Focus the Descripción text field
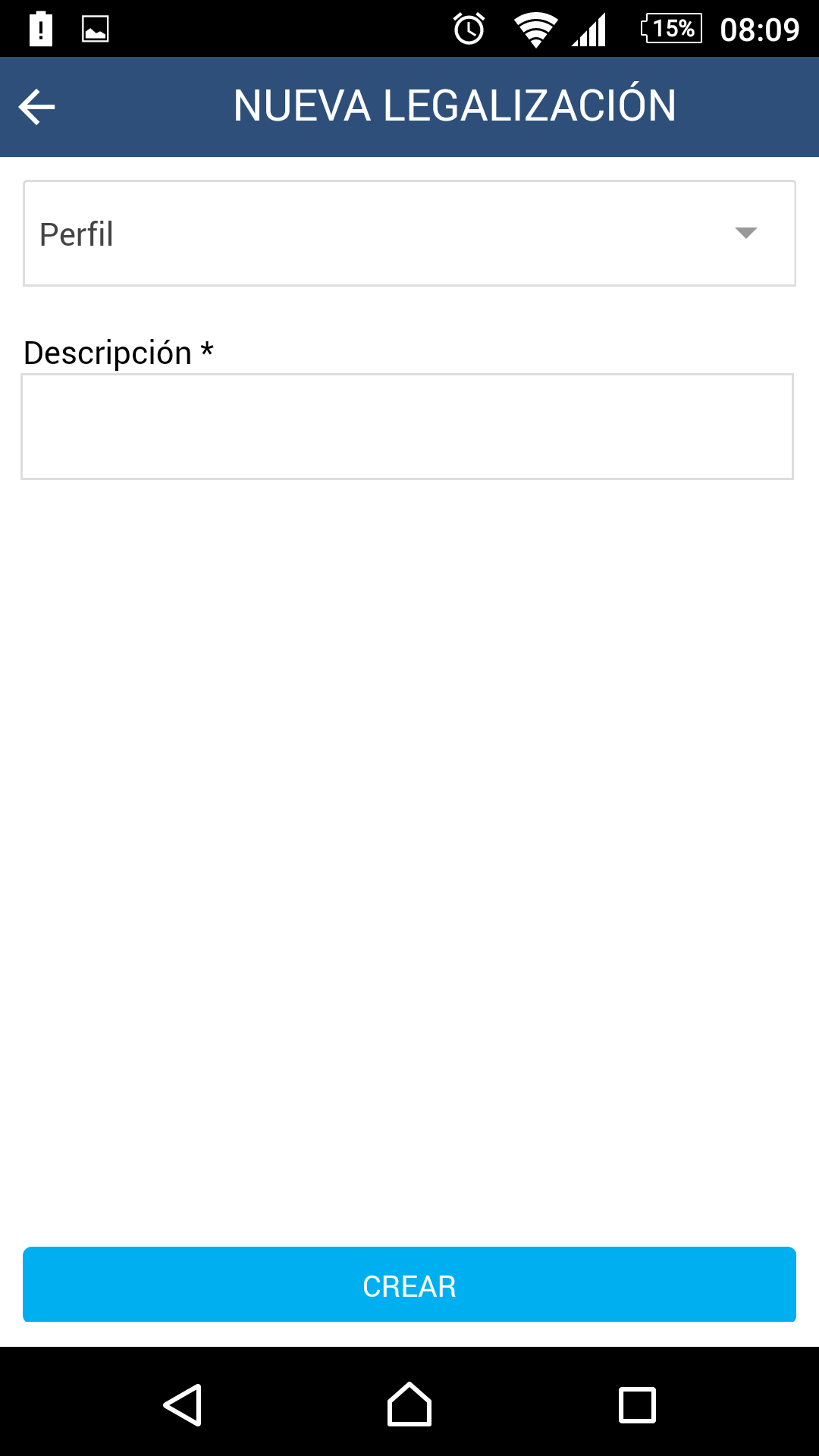This screenshot has height=1456, width=819. pyautogui.click(x=407, y=426)
